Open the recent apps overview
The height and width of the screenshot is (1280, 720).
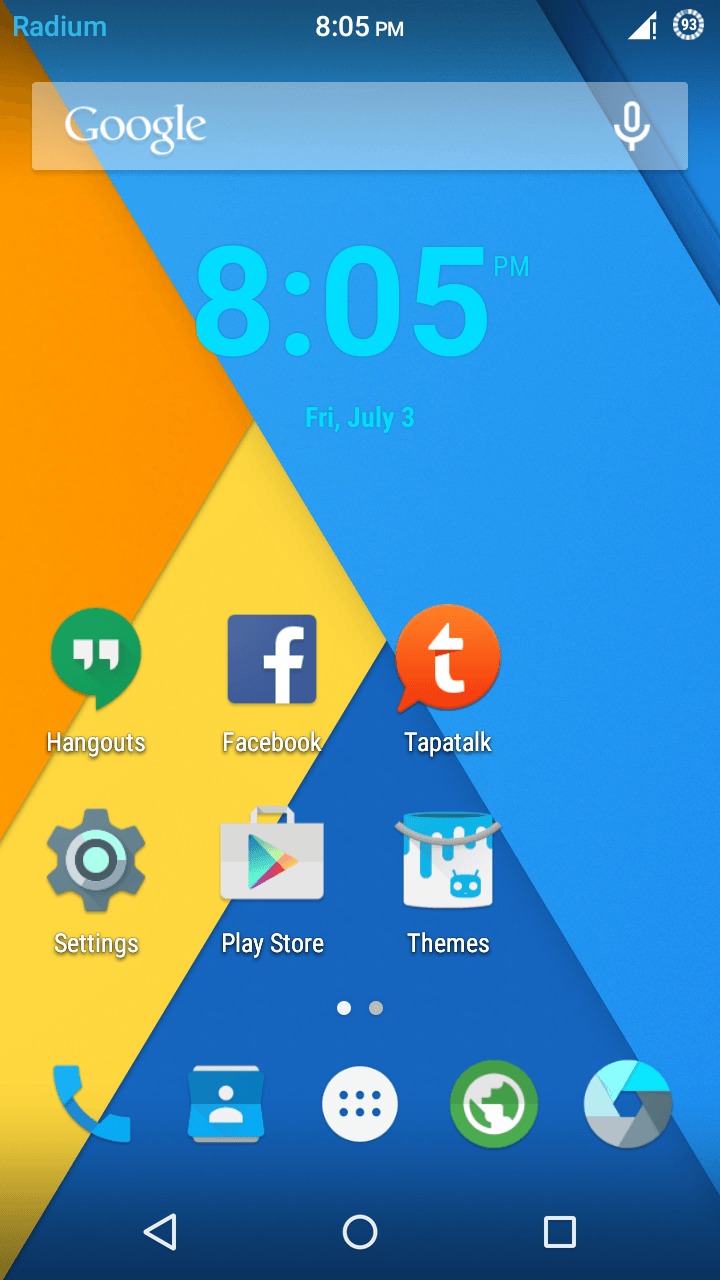(560, 1232)
